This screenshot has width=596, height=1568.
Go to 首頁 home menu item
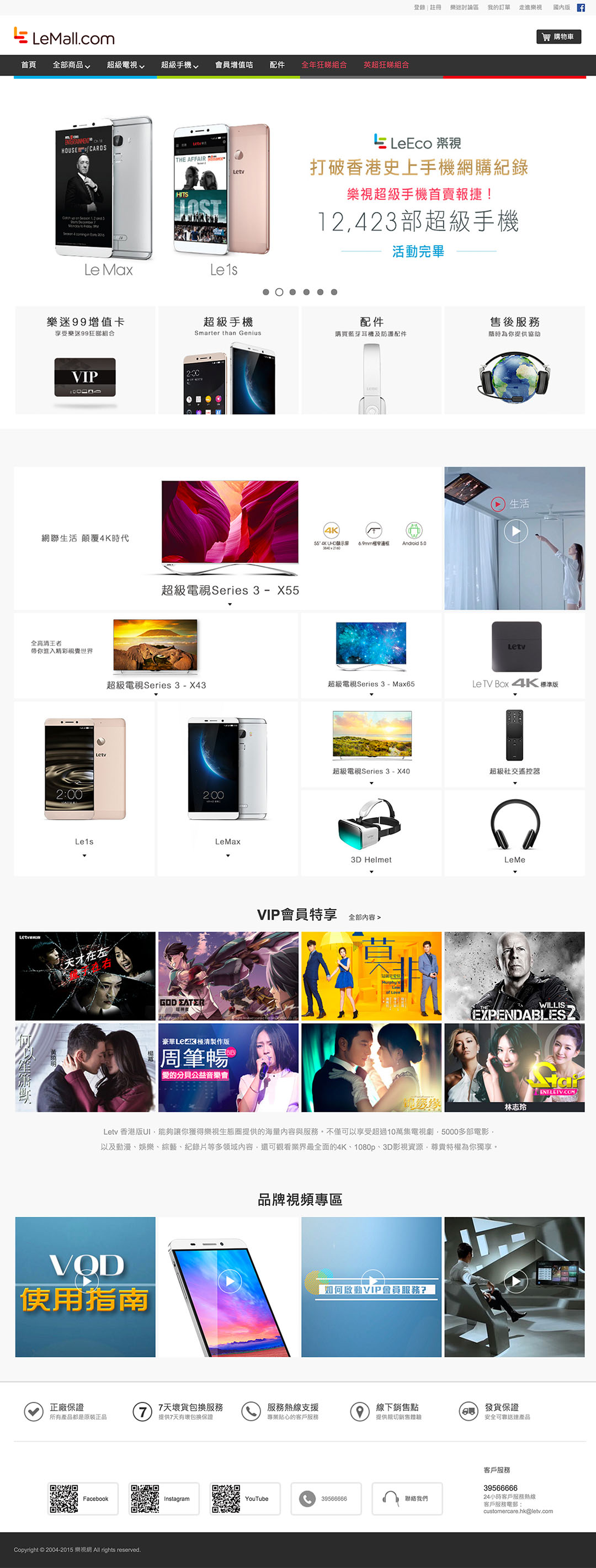[29, 65]
